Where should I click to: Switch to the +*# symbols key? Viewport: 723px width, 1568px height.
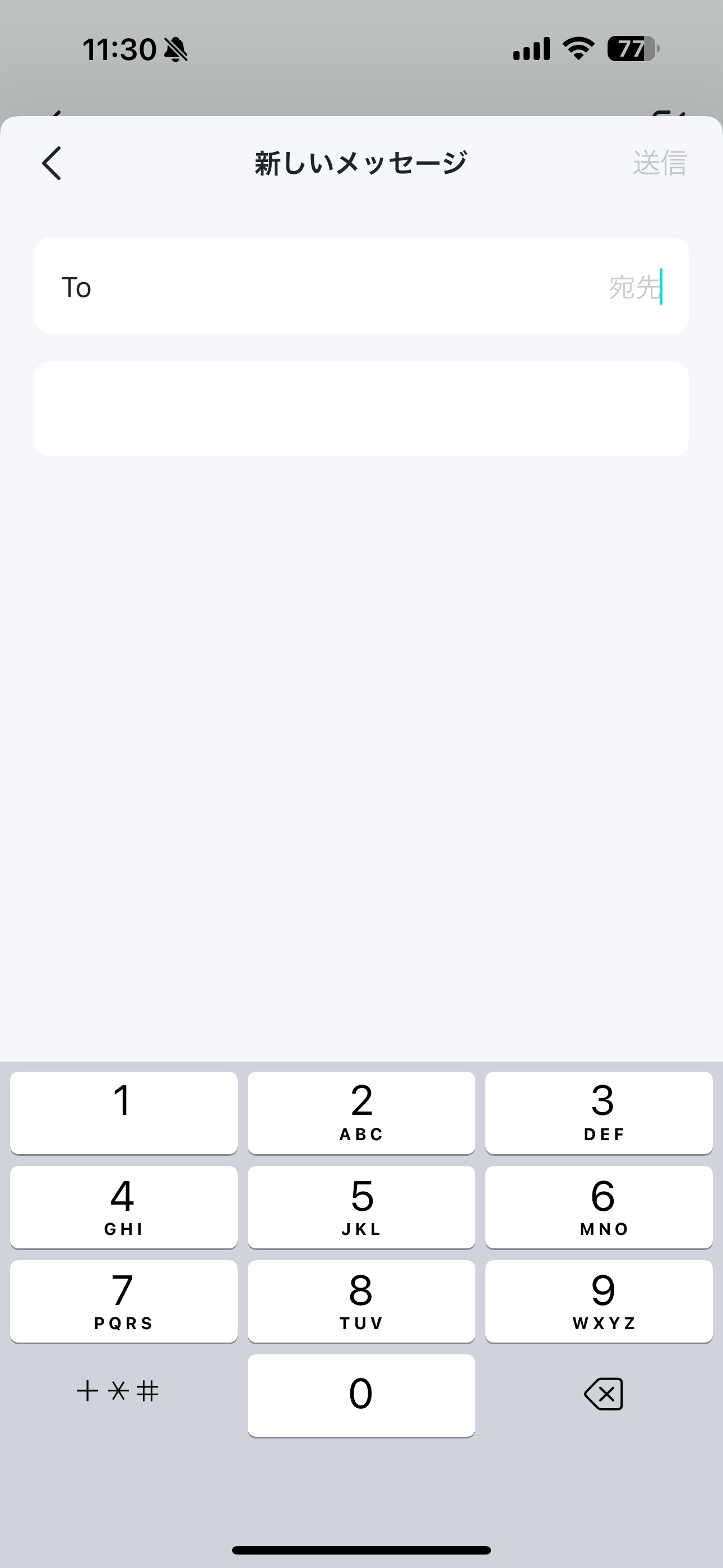pyautogui.click(x=118, y=1391)
